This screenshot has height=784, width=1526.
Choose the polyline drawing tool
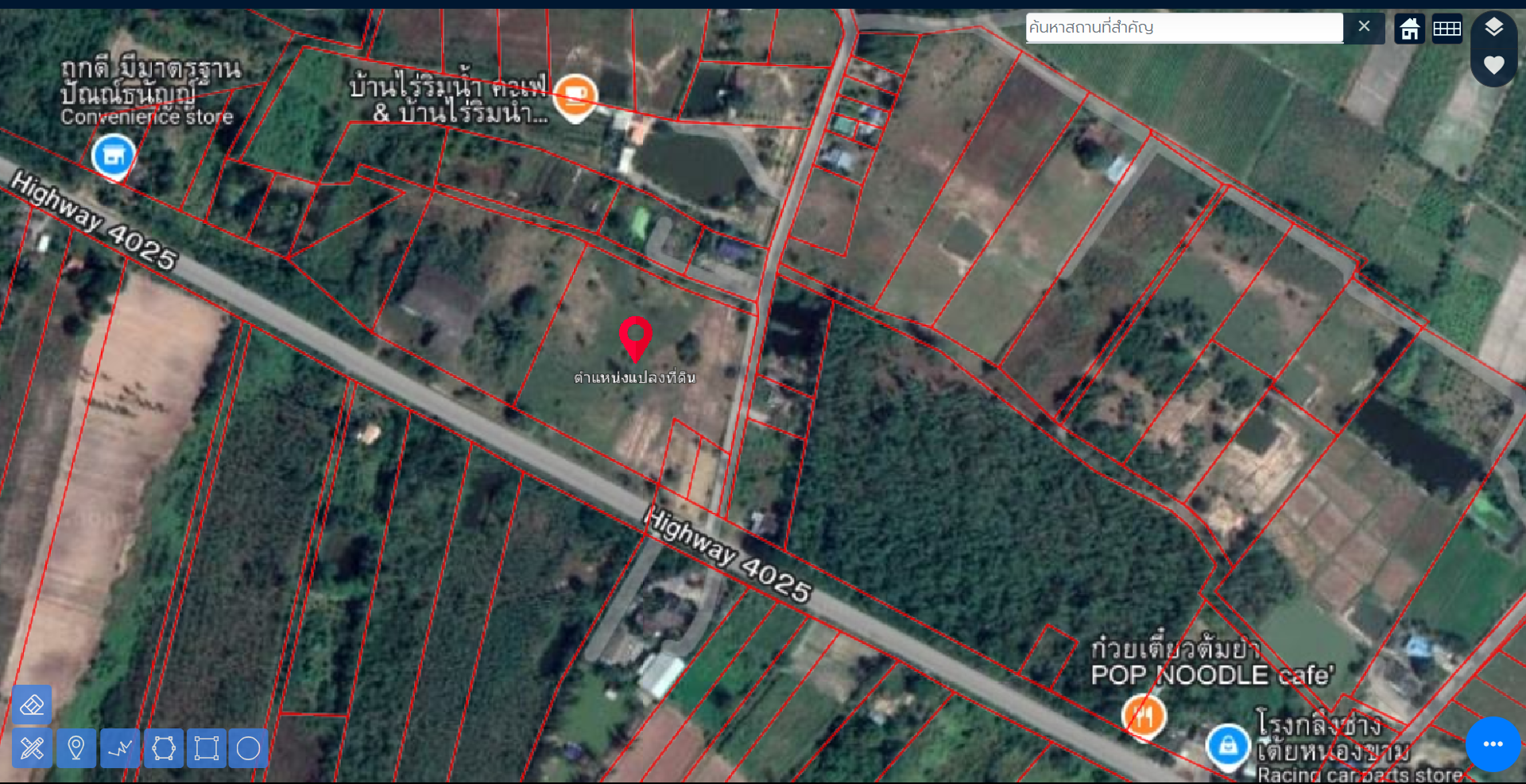pos(120,748)
